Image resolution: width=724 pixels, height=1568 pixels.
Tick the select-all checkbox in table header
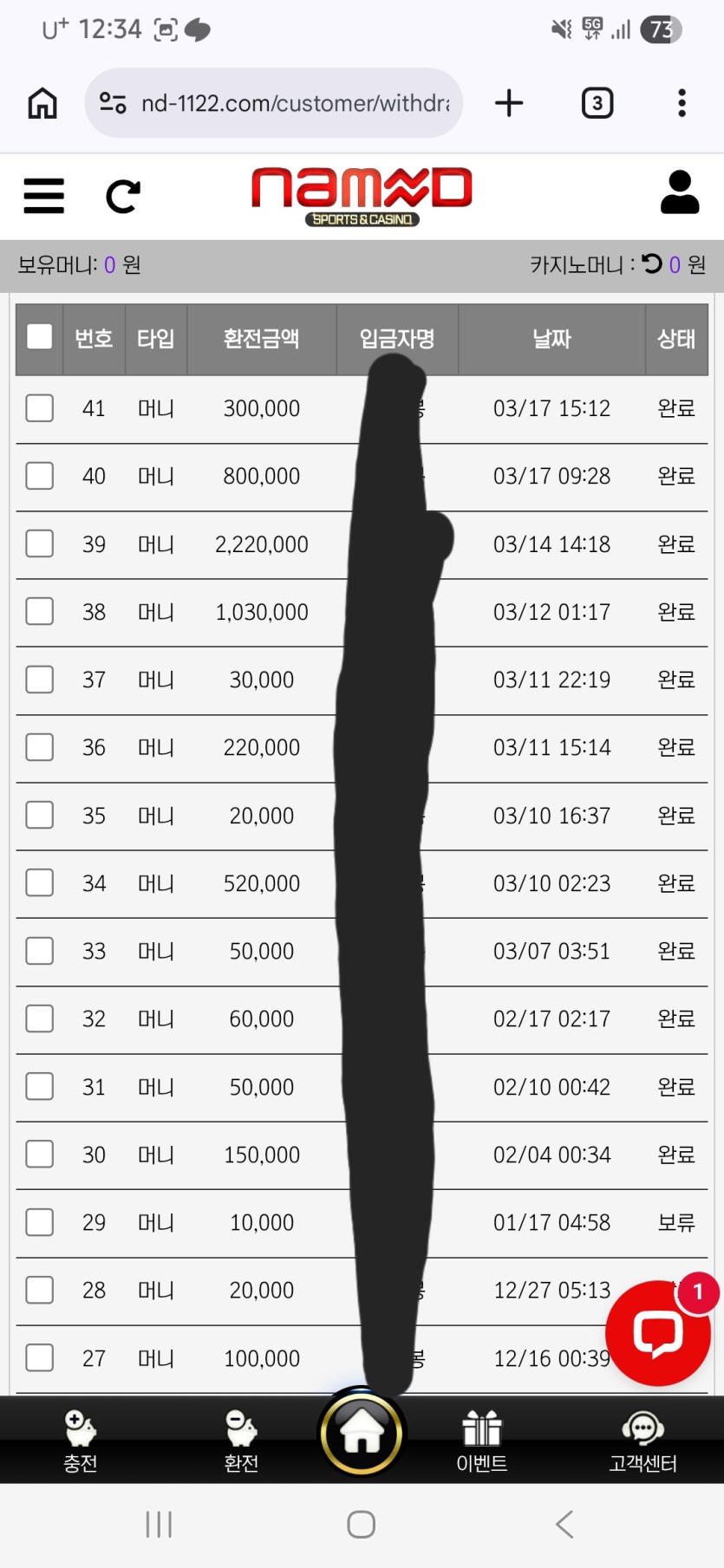point(40,336)
